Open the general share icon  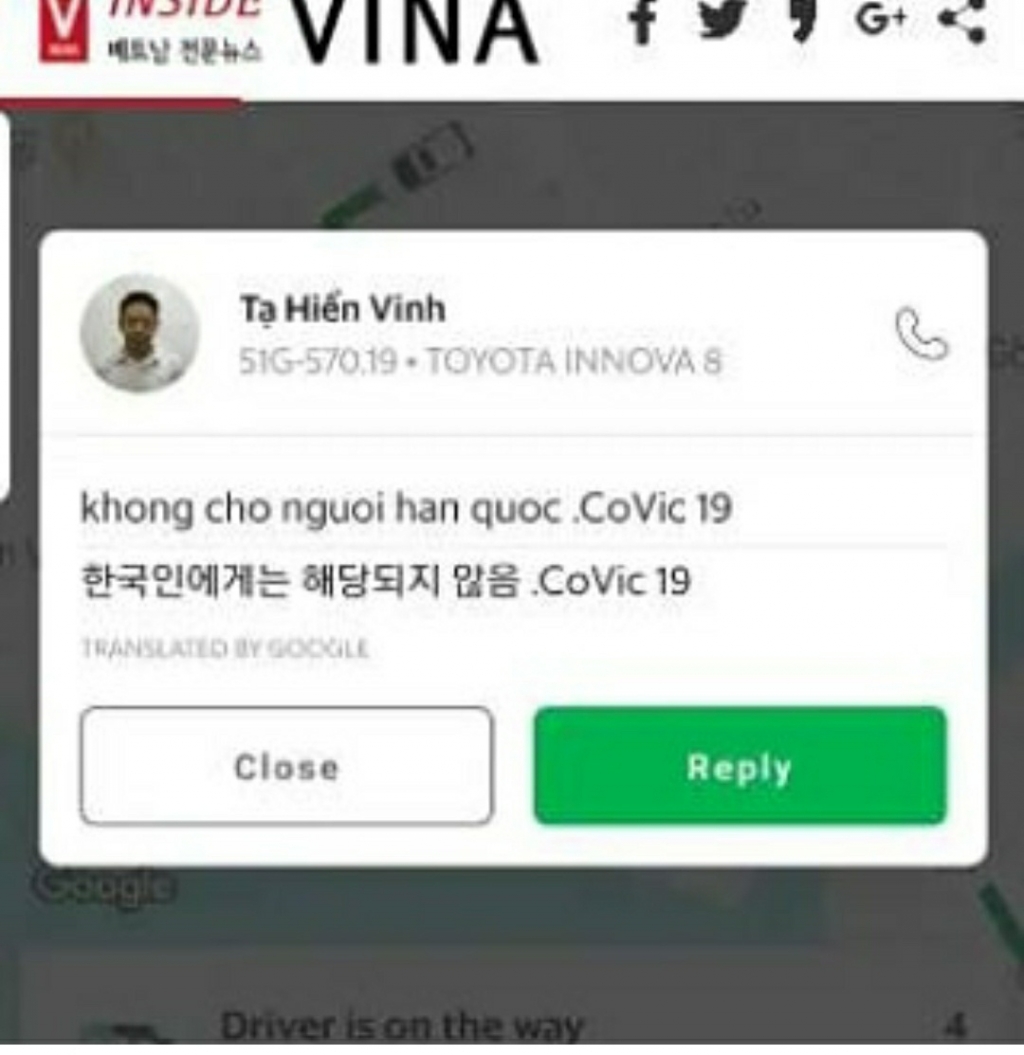pyautogui.click(x=962, y=20)
